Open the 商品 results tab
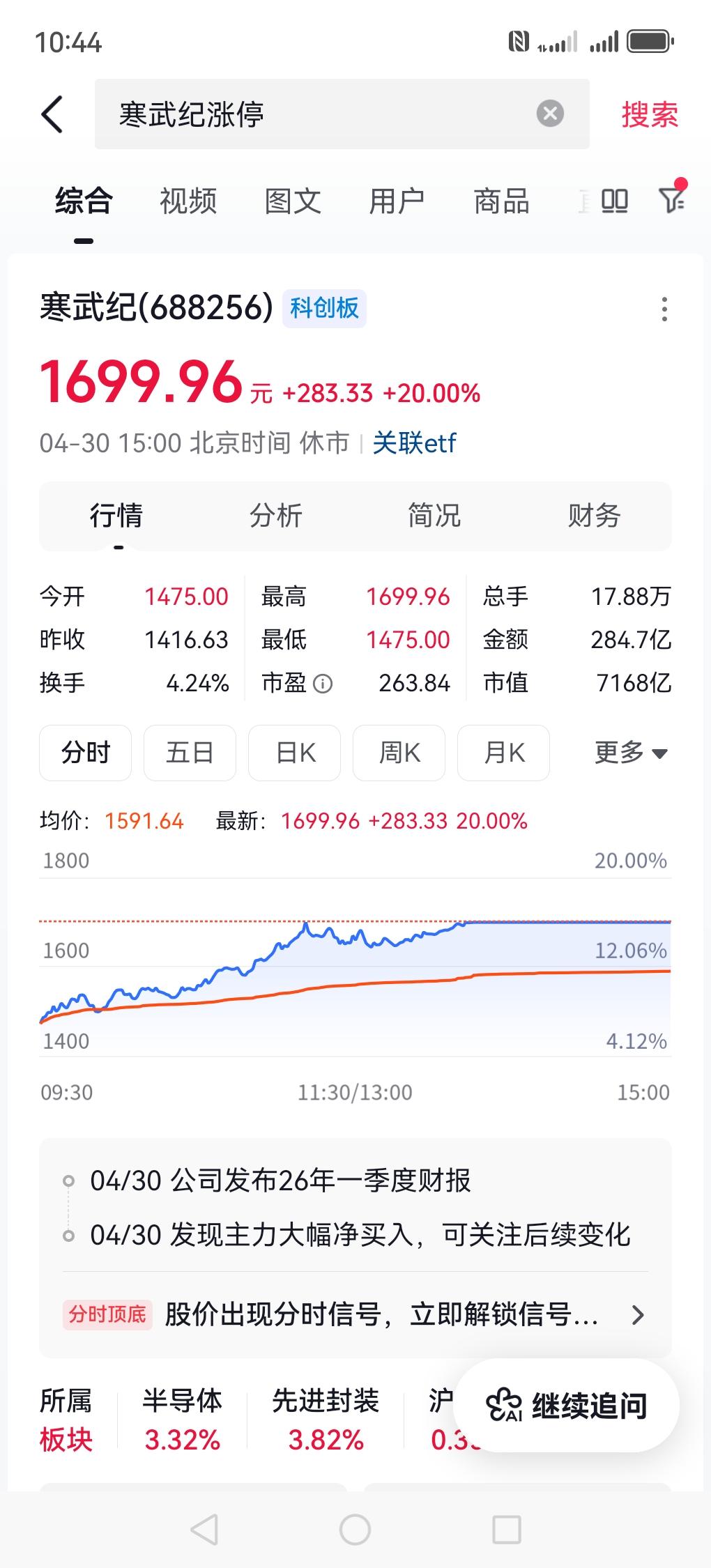This screenshot has height=1568, width=711. [x=501, y=201]
